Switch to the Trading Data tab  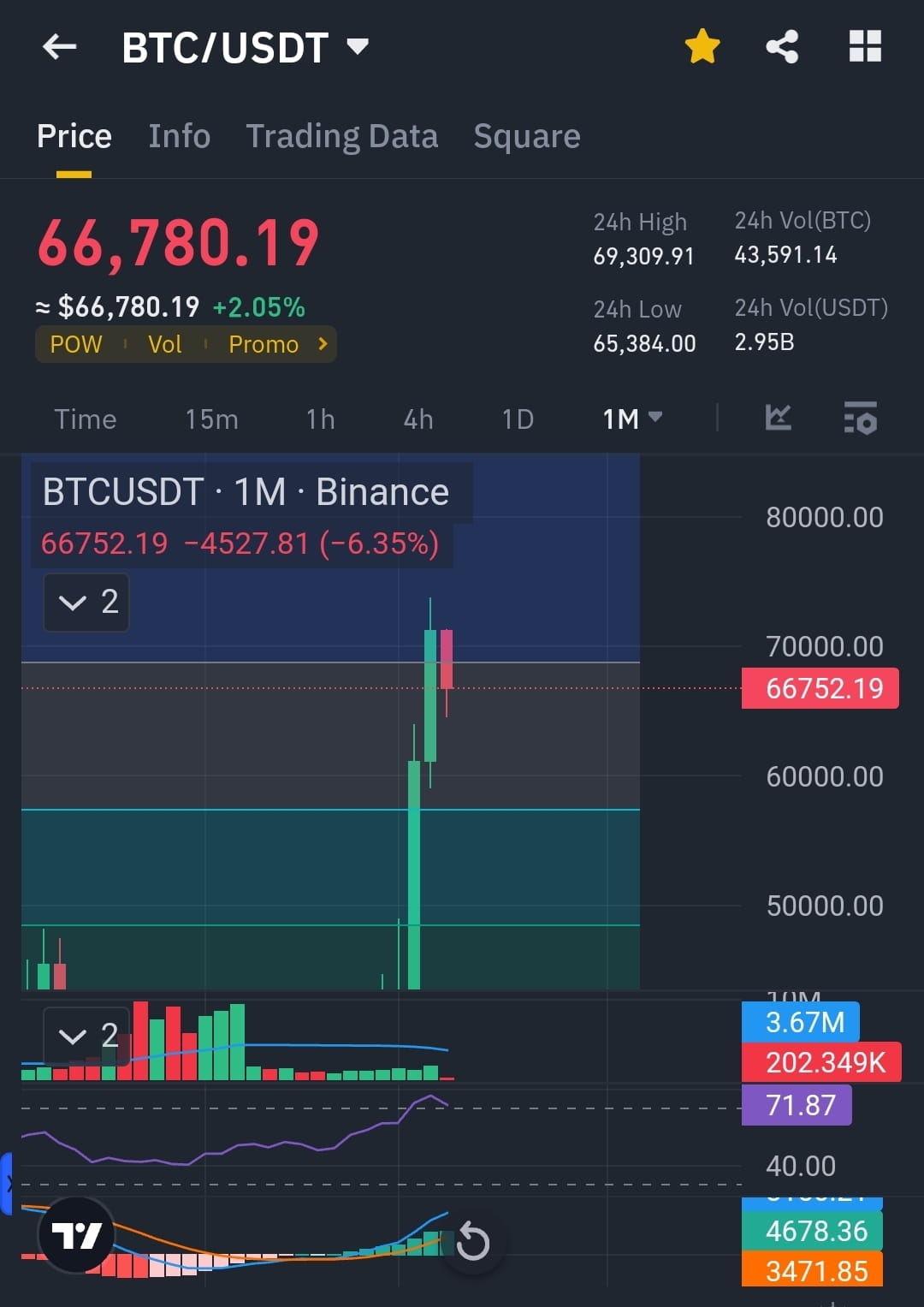coord(342,135)
